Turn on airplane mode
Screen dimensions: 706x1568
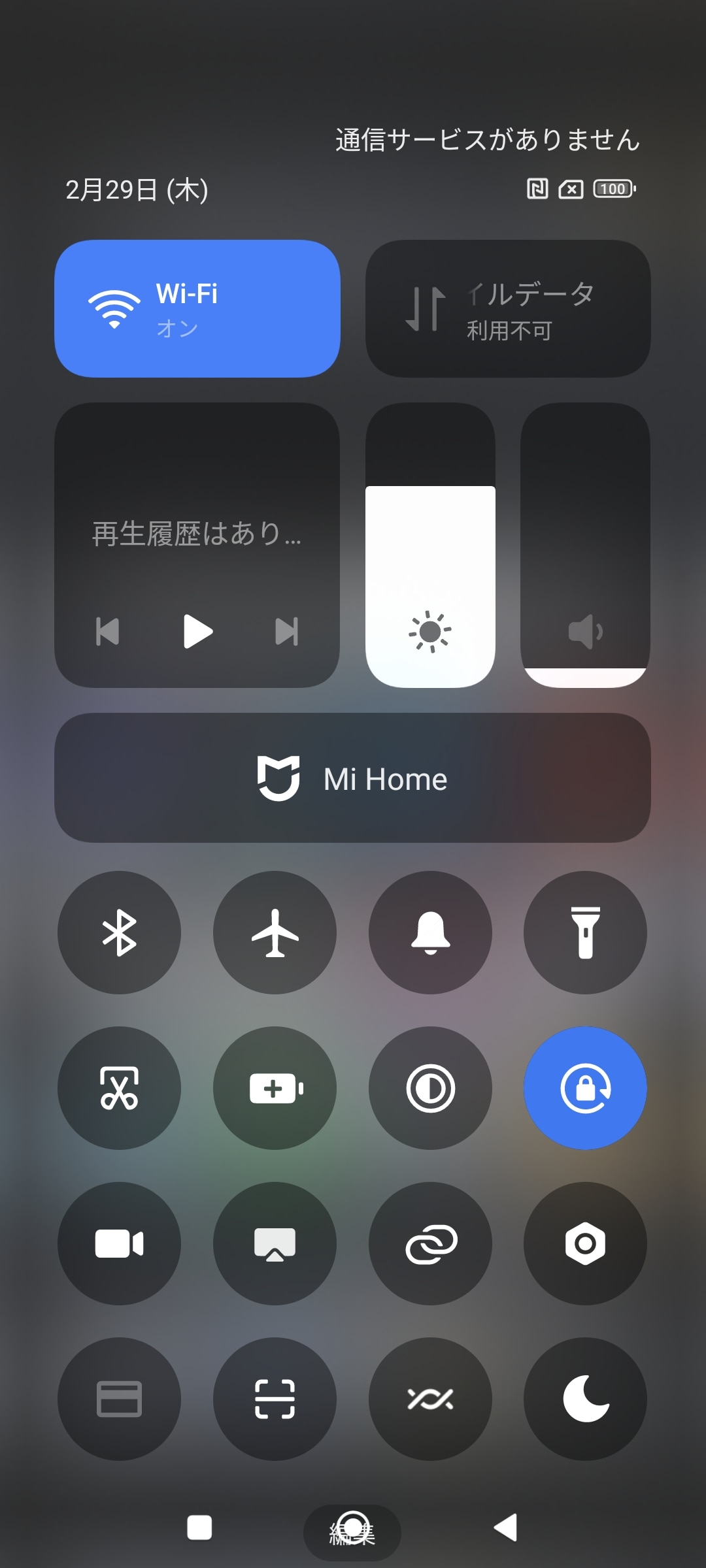click(275, 932)
